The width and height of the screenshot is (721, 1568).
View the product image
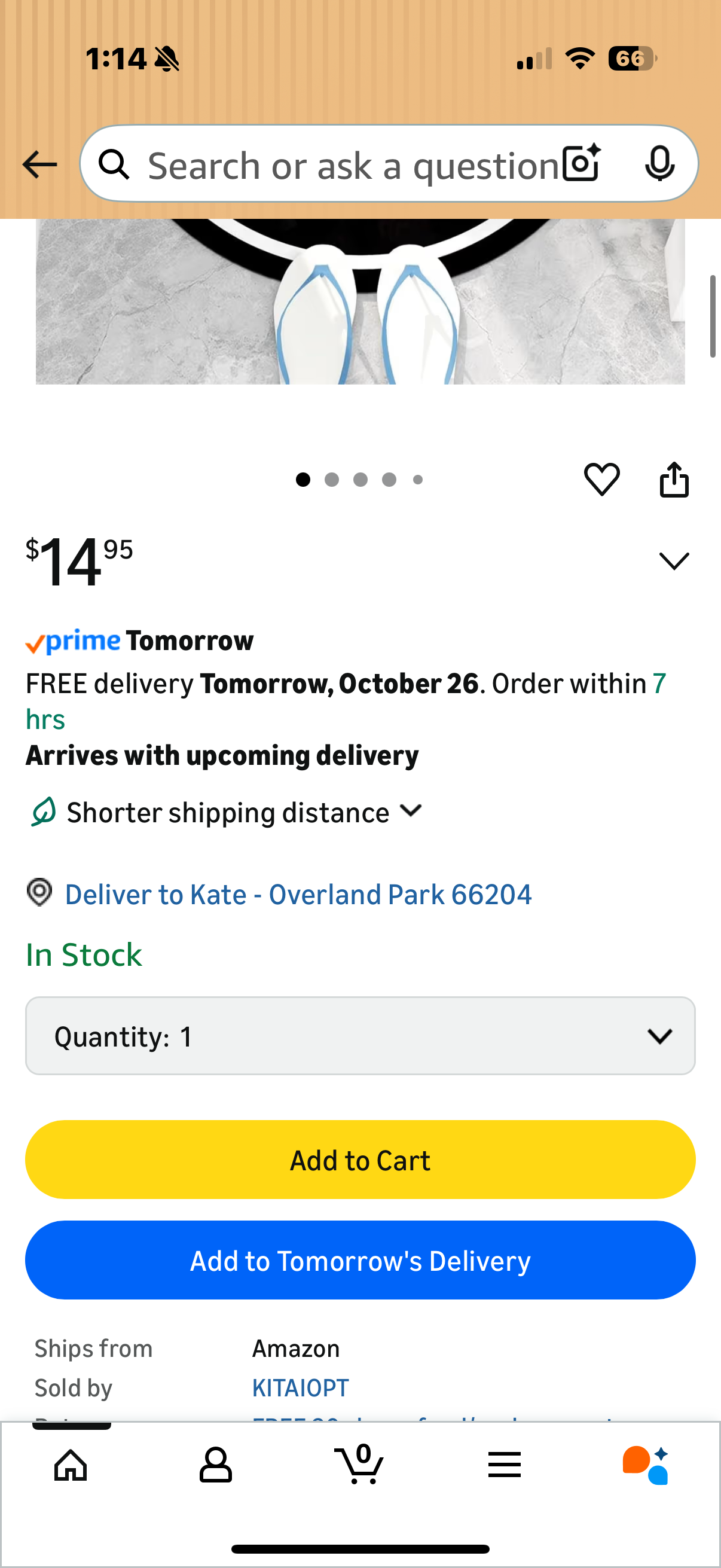point(360,301)
